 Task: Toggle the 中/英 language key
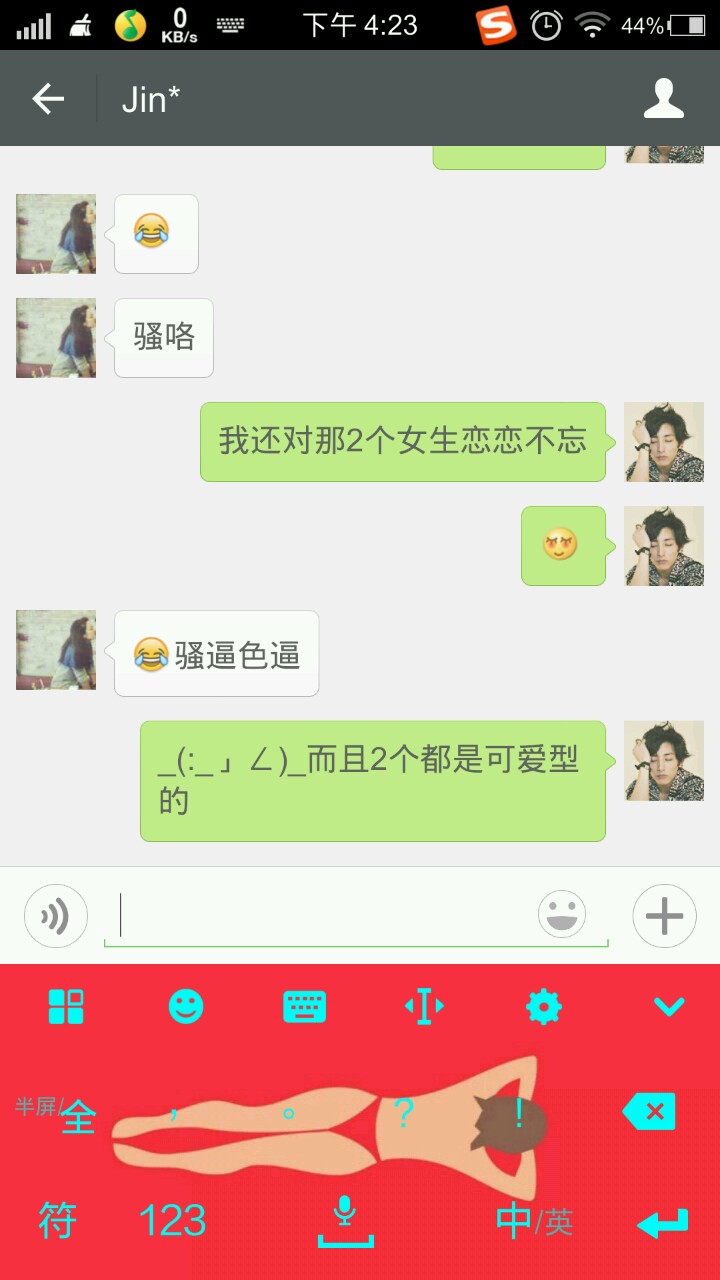coord(534,1221)
